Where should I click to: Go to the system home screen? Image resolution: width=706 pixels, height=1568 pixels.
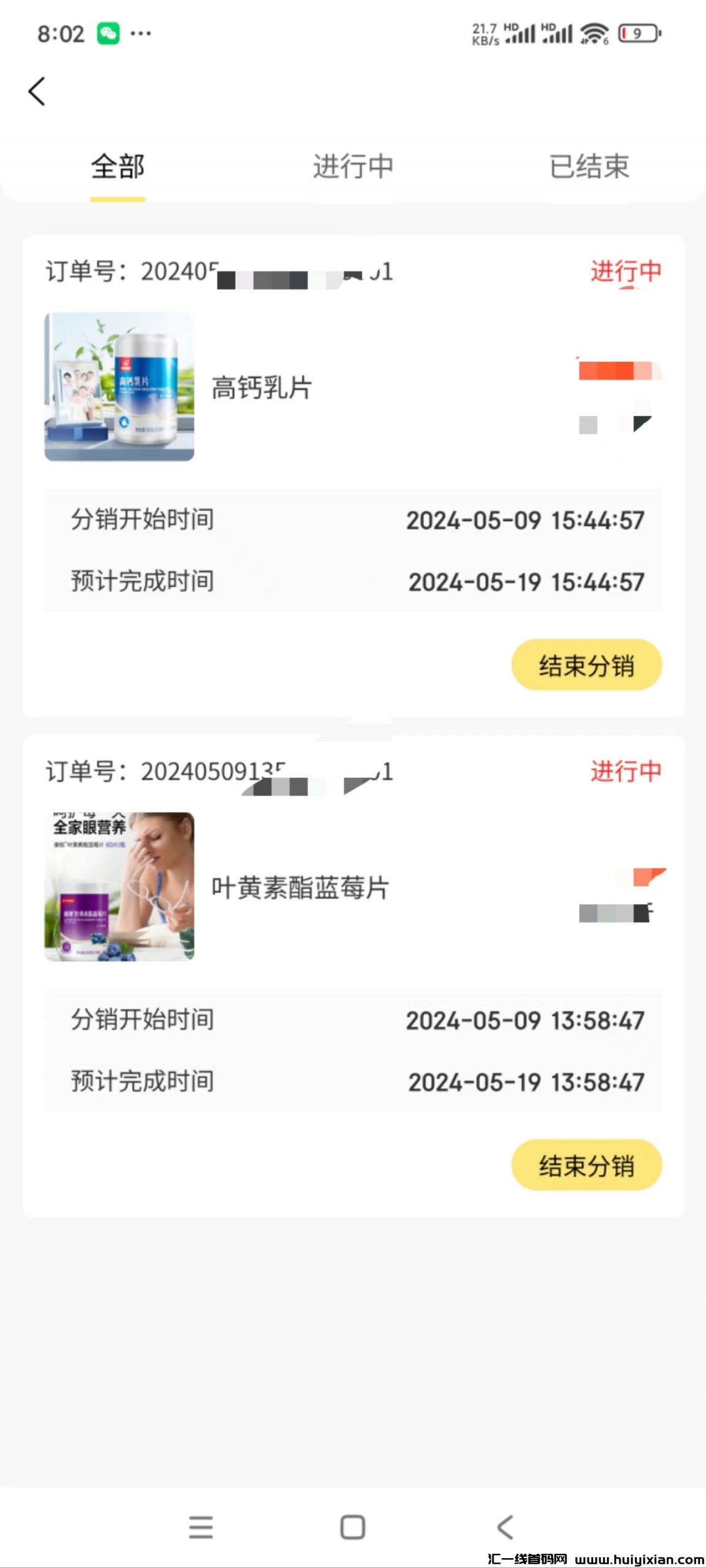[353, 1527]
